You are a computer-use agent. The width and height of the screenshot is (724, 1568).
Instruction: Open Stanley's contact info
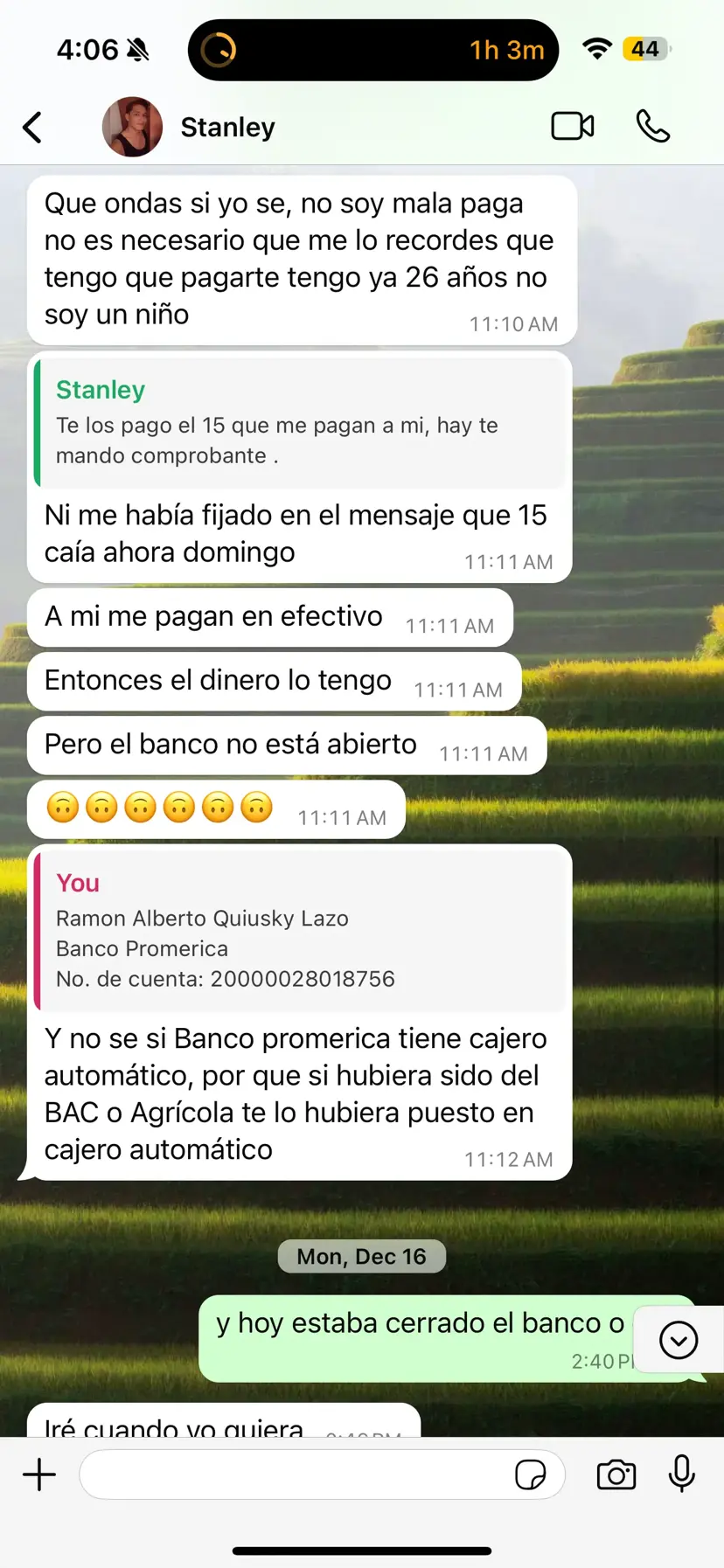[x=227, y=128]
